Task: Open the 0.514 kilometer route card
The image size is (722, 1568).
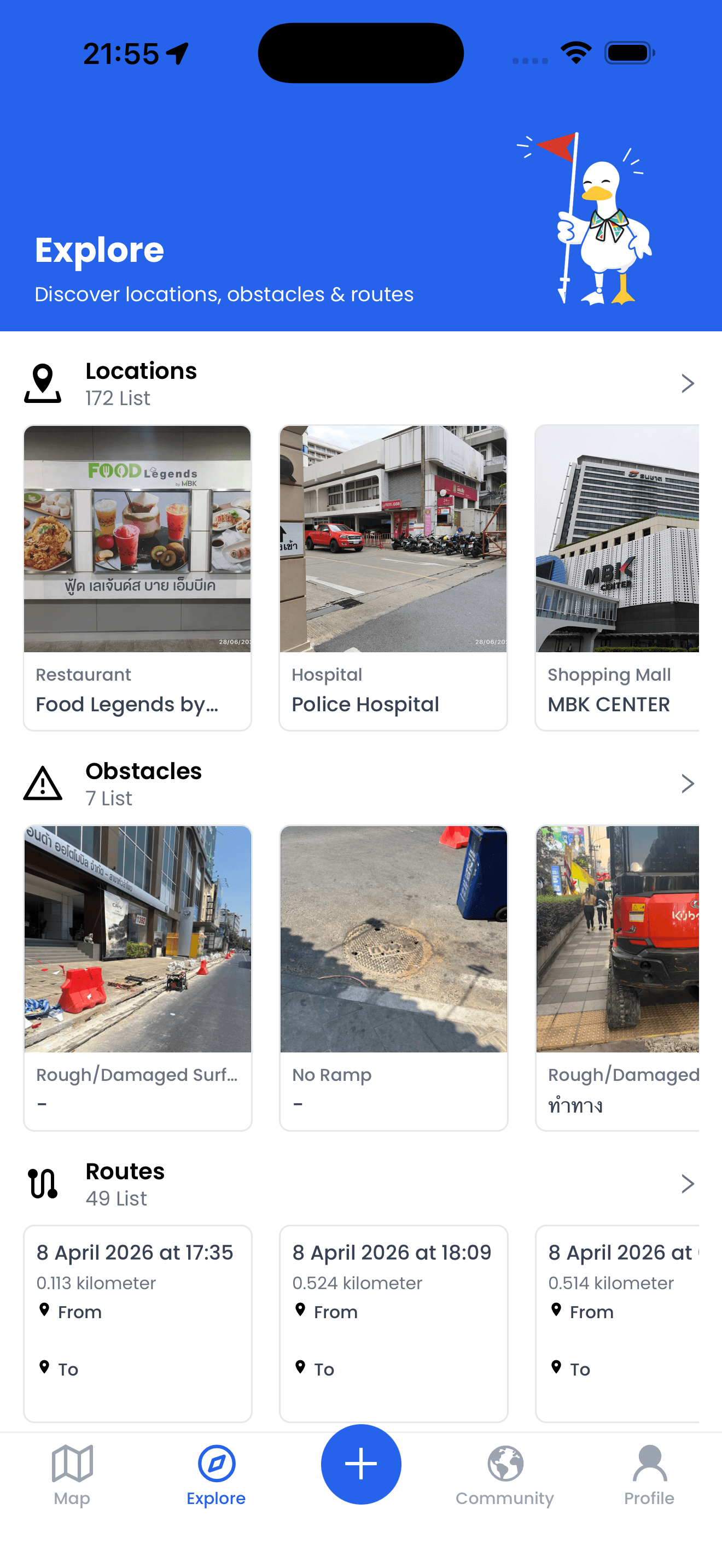Action: 618,1323
